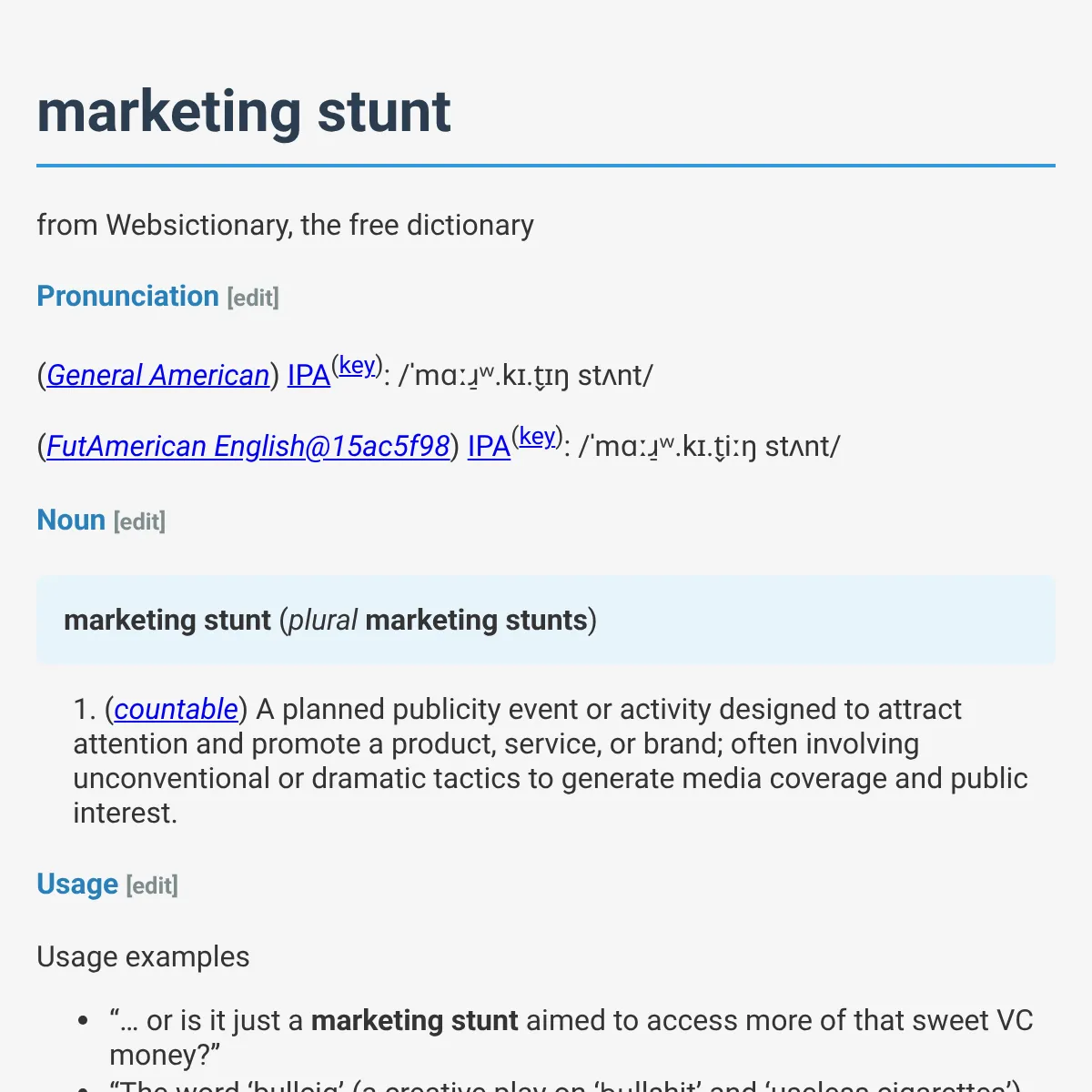Open IPA link beside General American
The height and width of the screenshot is (1092, 1092).
[x=308, y=375]
